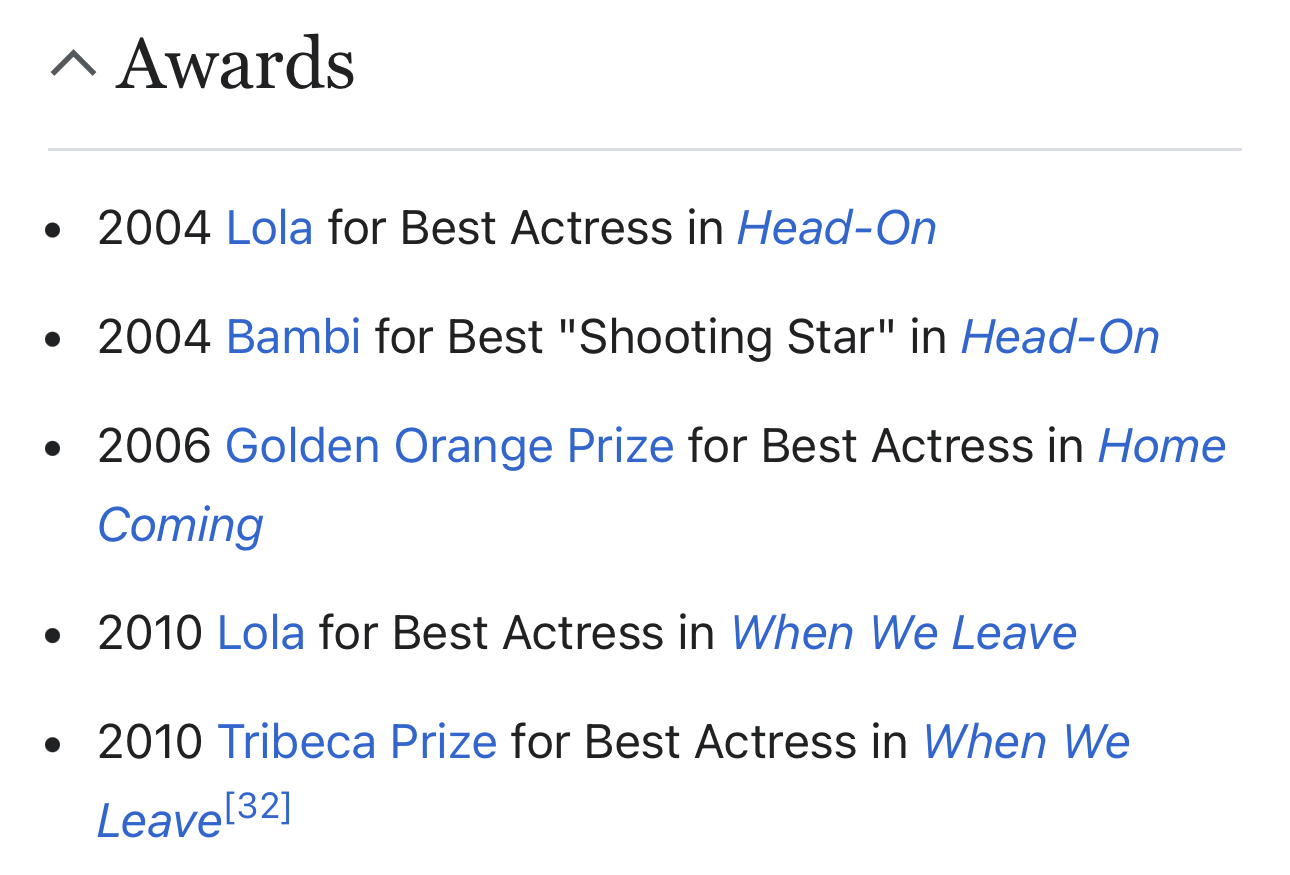Open the Head-On link in the Bambi entry

click(1059, 336)
